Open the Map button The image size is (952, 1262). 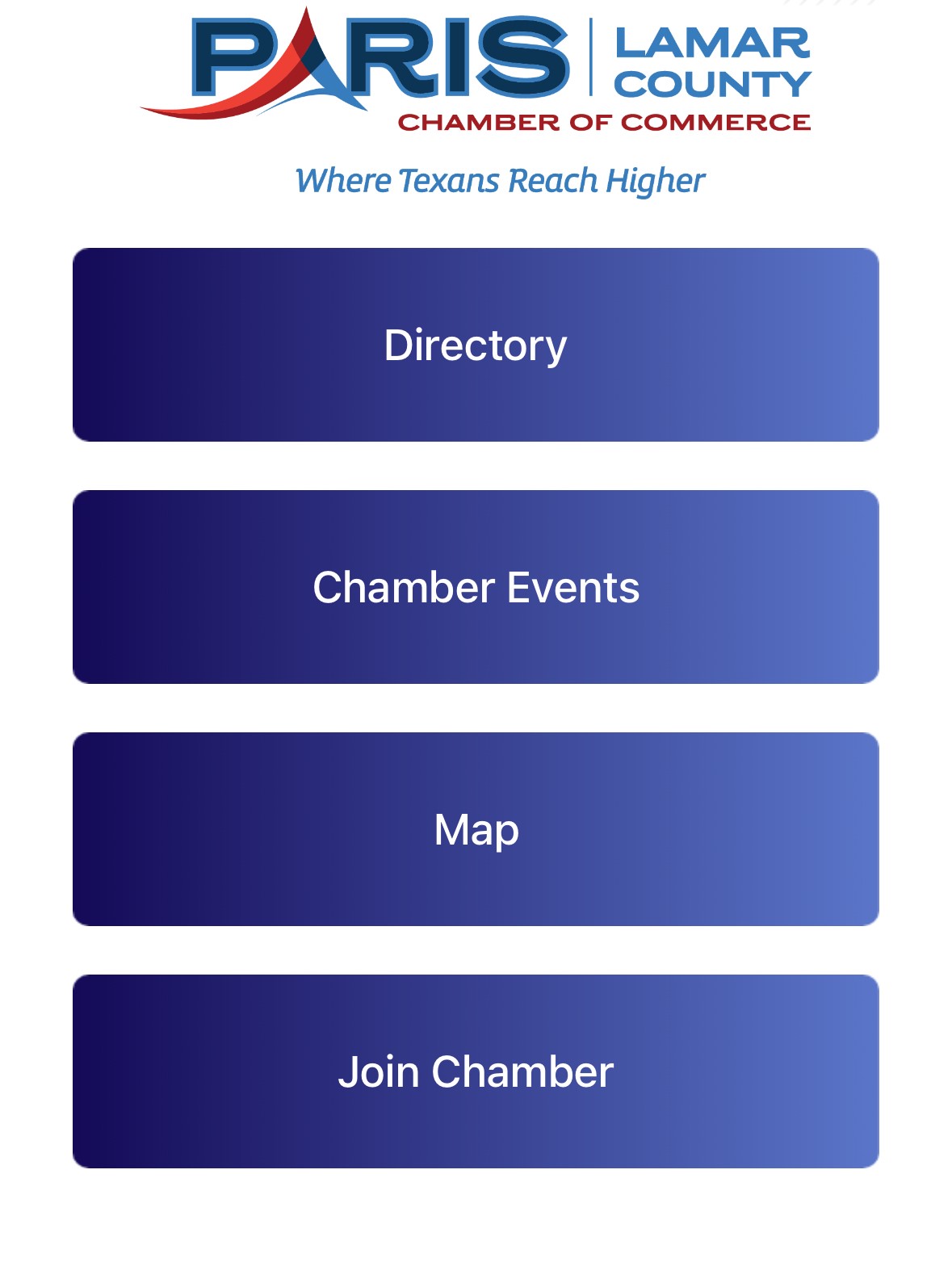(476, 829)
